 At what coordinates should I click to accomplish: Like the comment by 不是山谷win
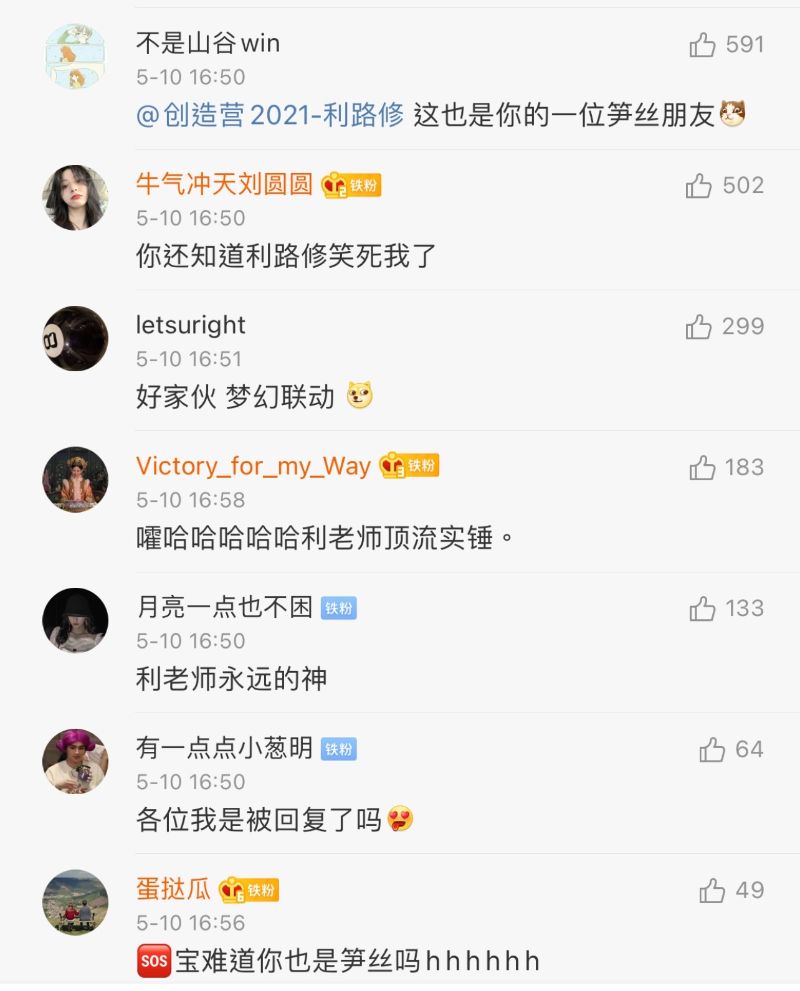click(703, 45)
